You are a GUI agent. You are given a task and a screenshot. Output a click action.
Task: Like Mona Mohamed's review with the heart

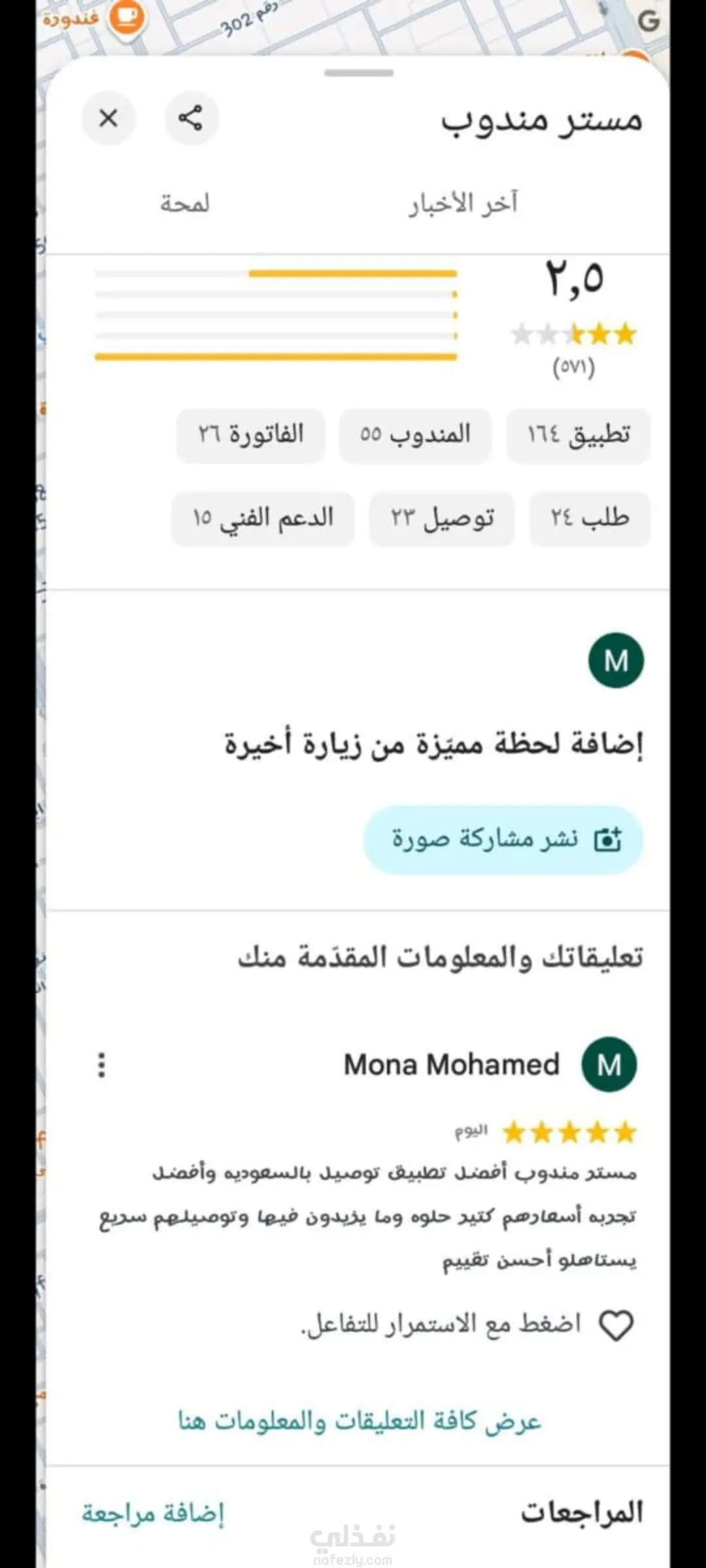coord(616,1326)
